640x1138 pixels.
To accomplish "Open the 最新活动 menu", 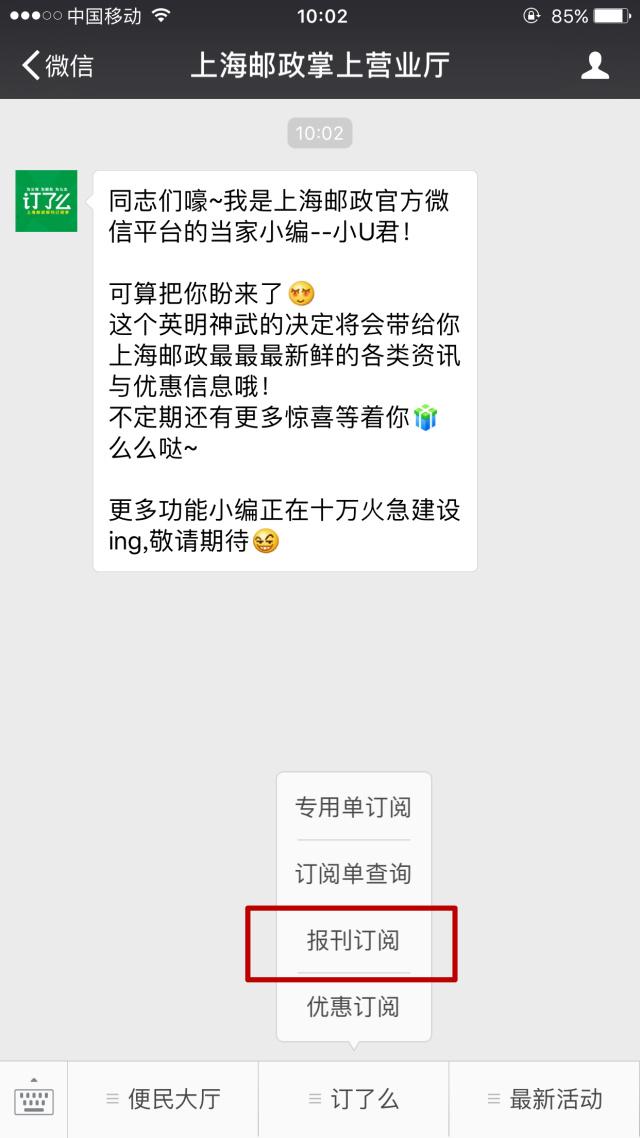I will tap(545, 1099).
